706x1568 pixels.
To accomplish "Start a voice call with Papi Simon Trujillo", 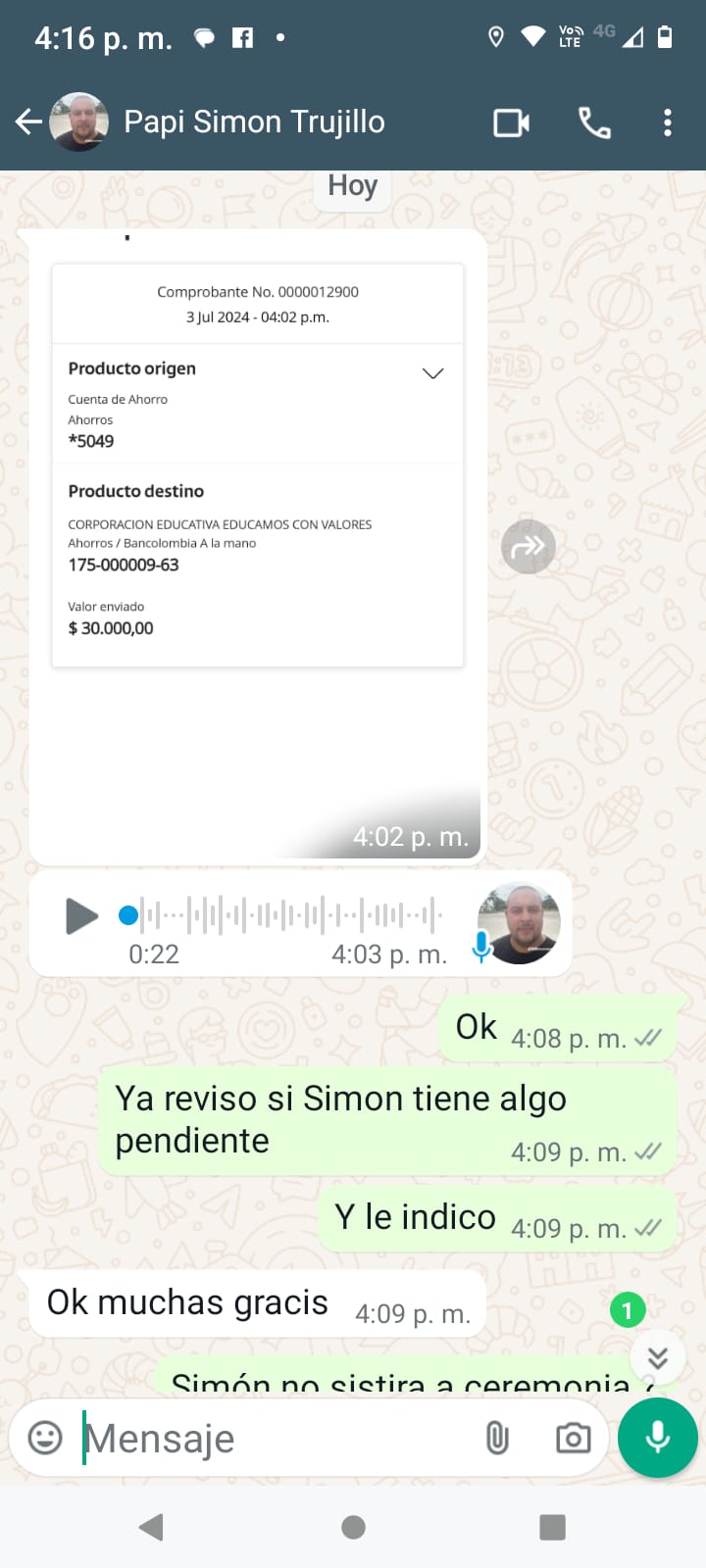I will (x=594, y=123).
